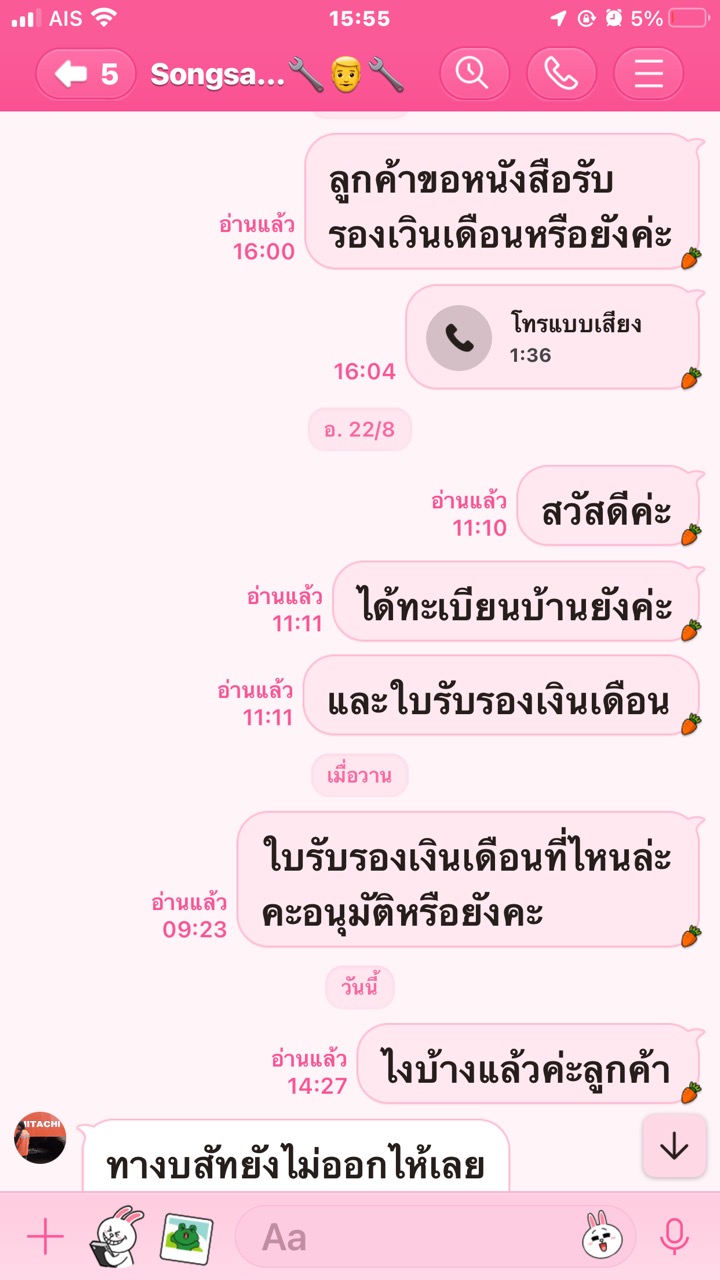
Task: Open the HITACHI contact profile picture
Action: [x=40, y=1138]
